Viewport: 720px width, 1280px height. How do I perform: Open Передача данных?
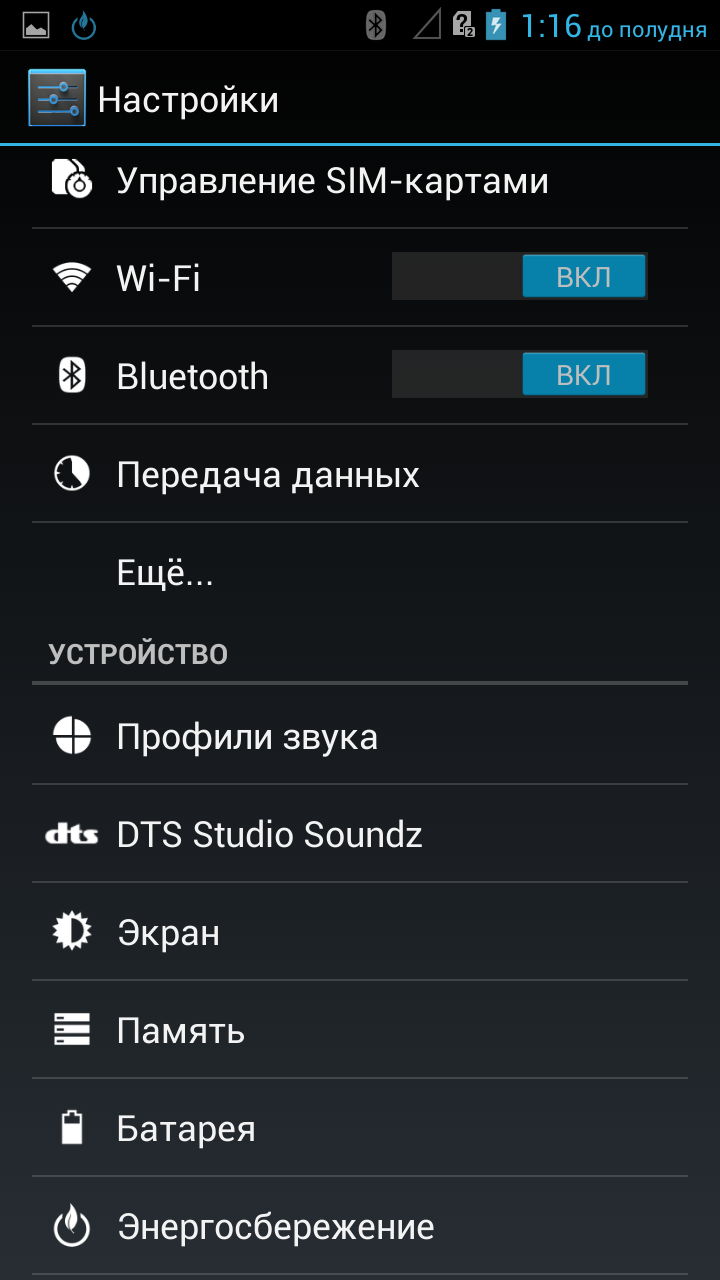pyautogui.click(x=360, y=473)
